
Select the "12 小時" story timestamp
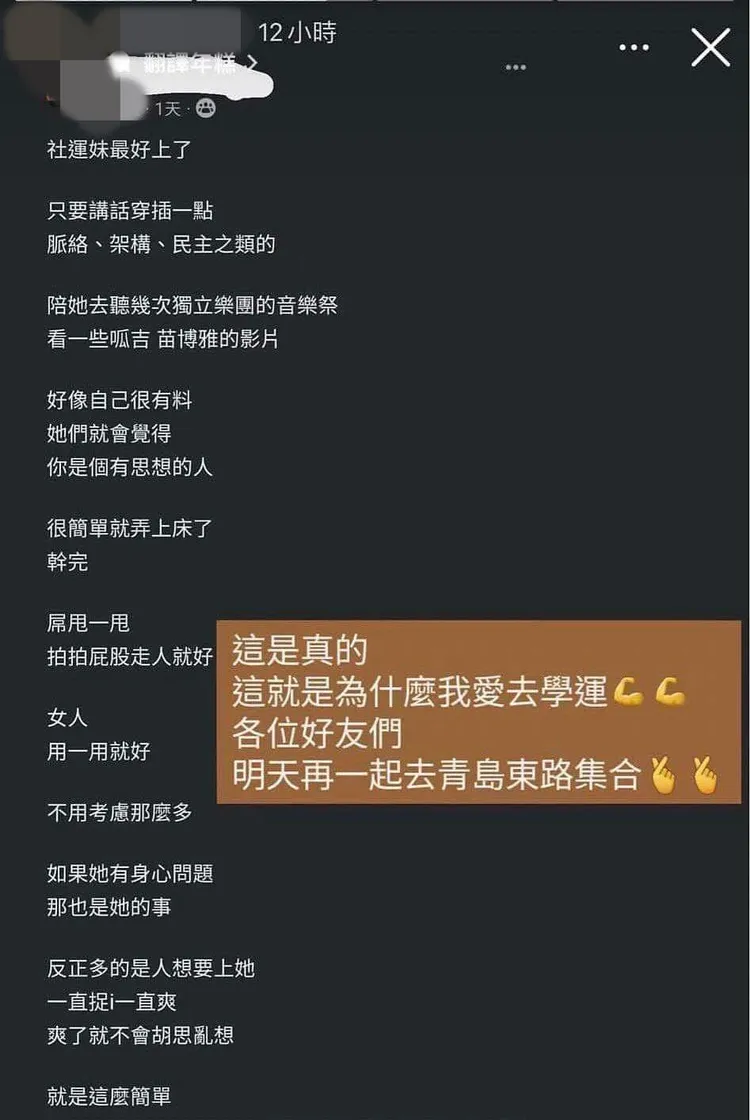tap(295, 33)
